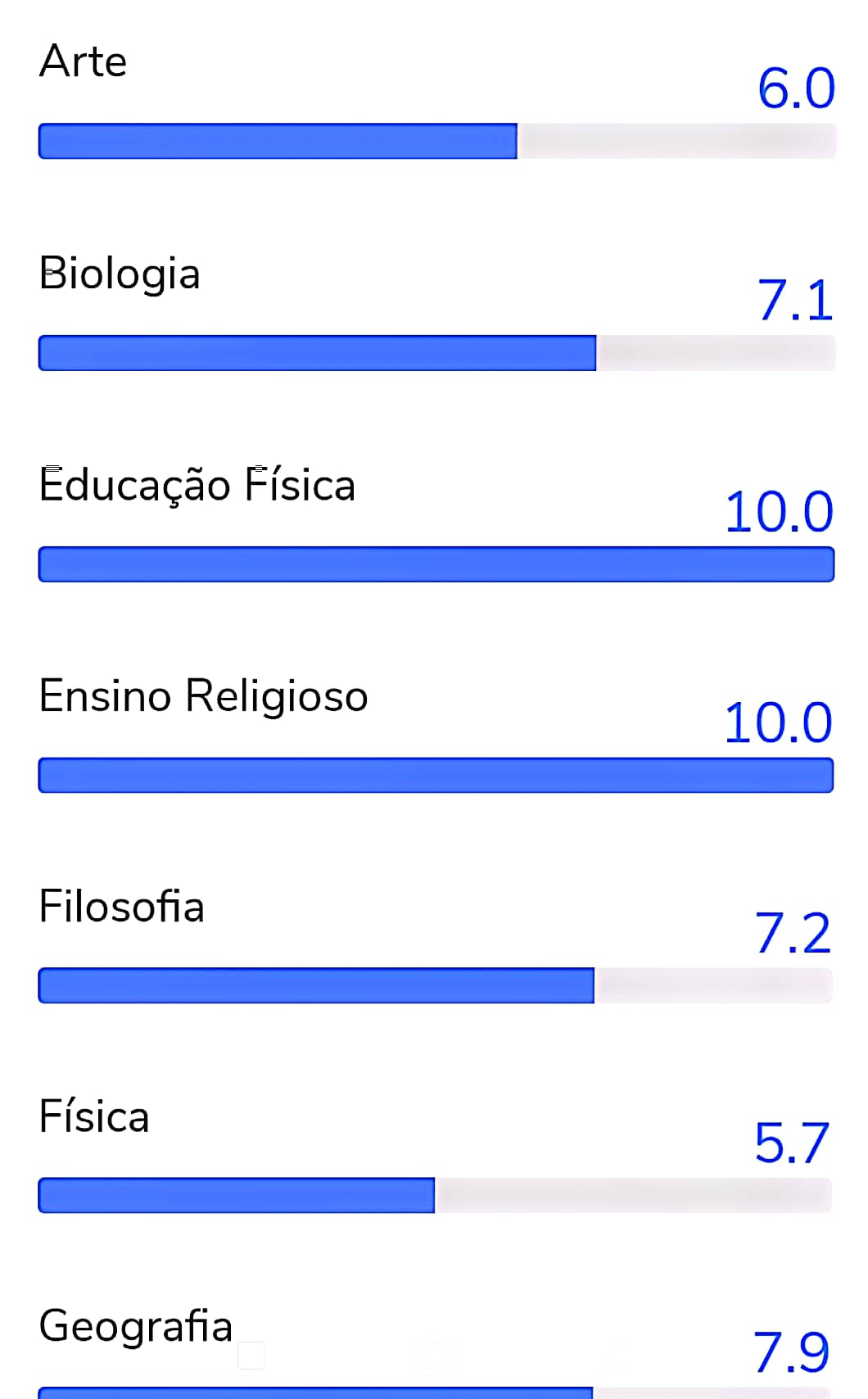868x1399 pixels.
Task: Open Física grade details
Action: [436, 1154]
